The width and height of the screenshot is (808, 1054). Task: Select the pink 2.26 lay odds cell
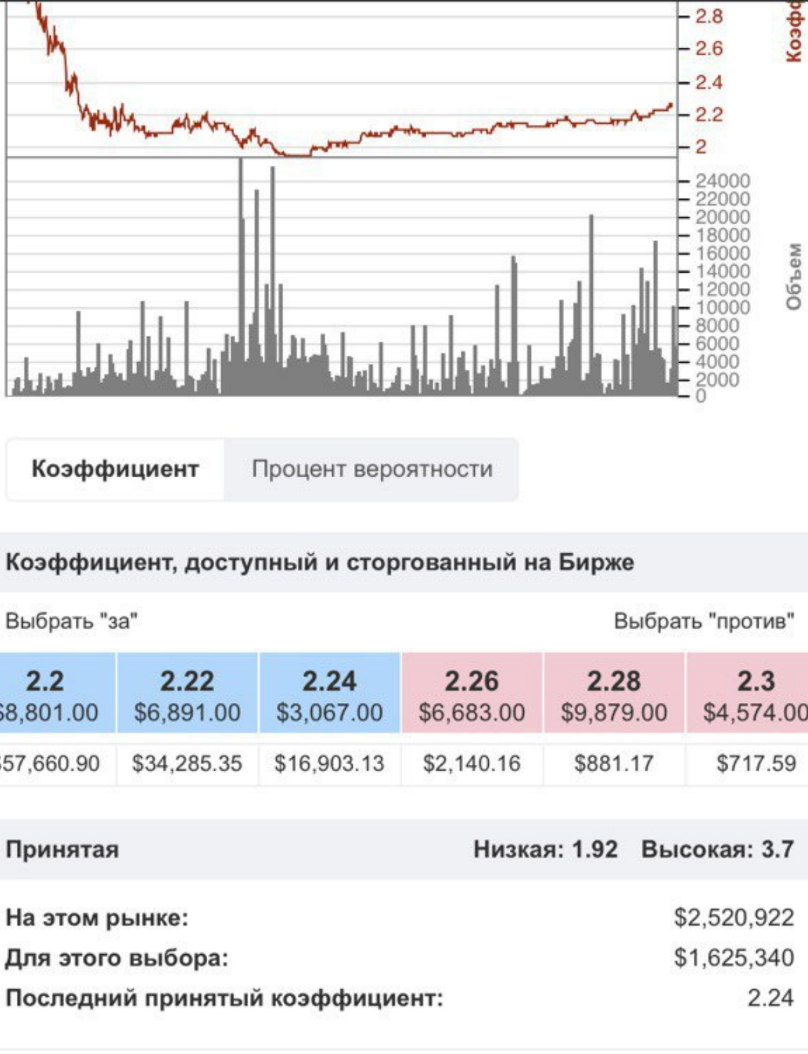click(x=471, y=696)
